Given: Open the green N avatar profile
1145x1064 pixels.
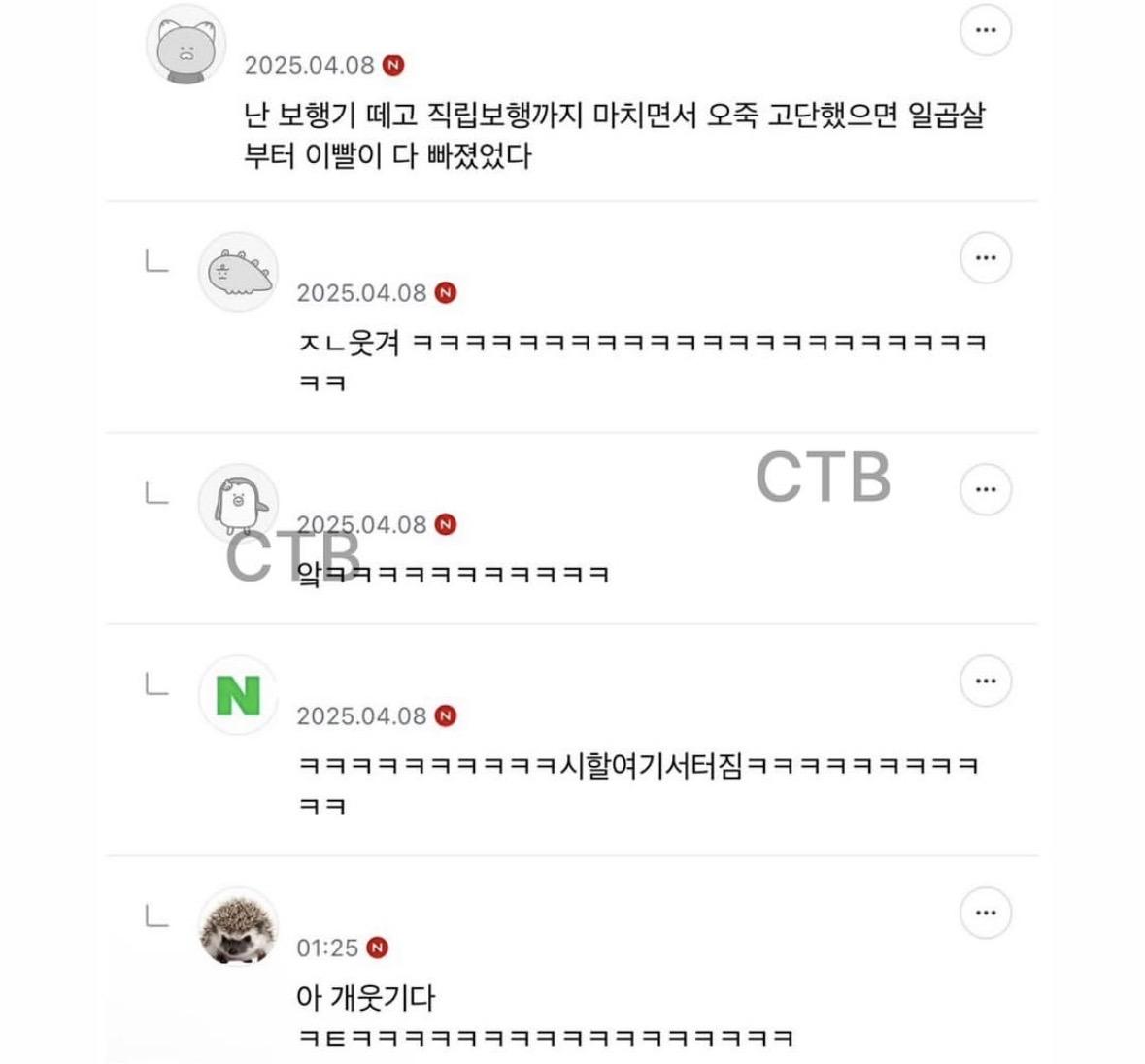Looking at the screenshot, I should (x=238, y=695).
